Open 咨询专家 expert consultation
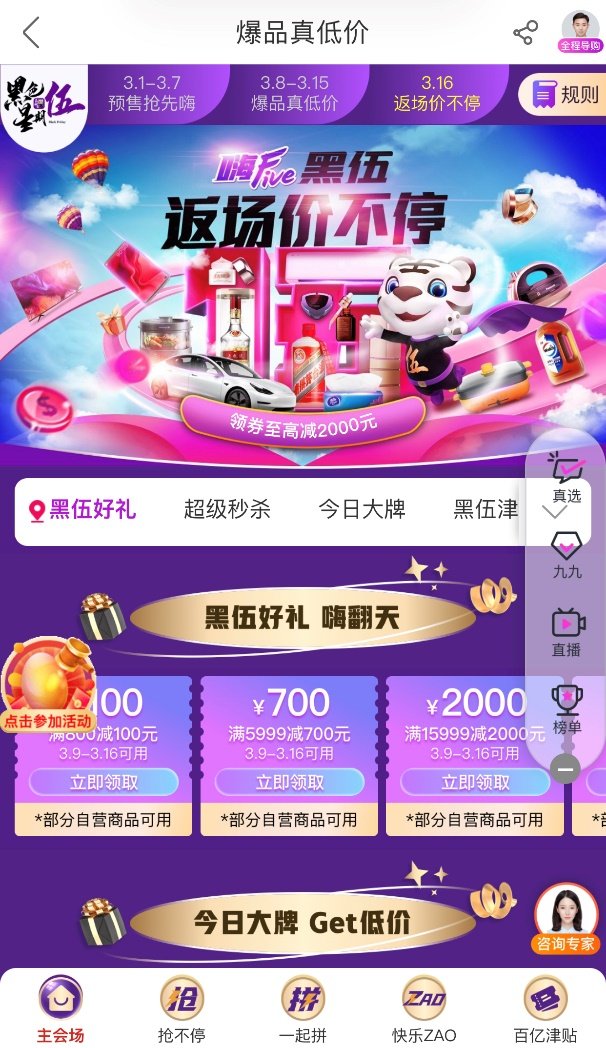 (x=566, y=918)
